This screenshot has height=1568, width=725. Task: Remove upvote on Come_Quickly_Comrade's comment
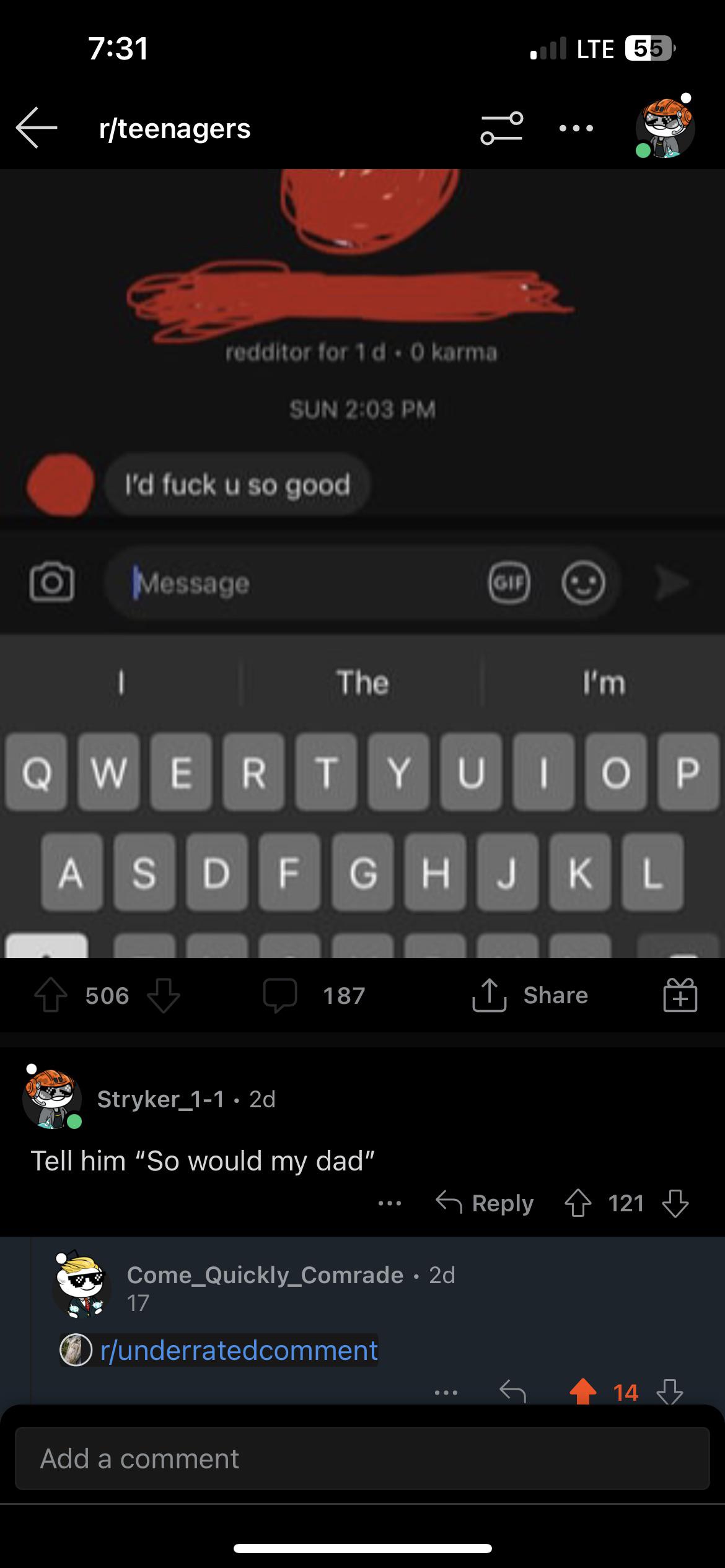[x=582, y=1392]
